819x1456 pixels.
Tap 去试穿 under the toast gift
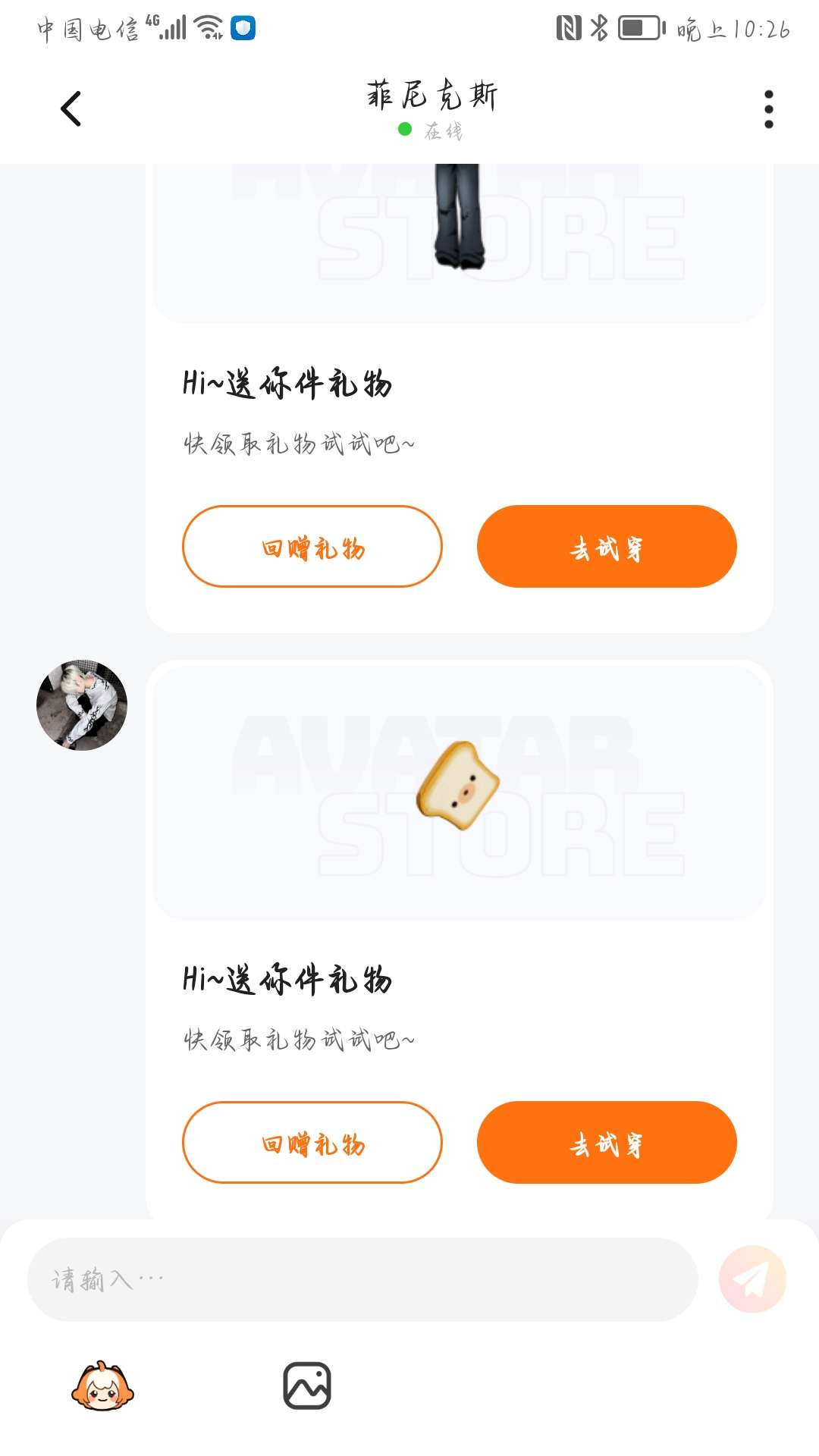(x=607, y=1143)
